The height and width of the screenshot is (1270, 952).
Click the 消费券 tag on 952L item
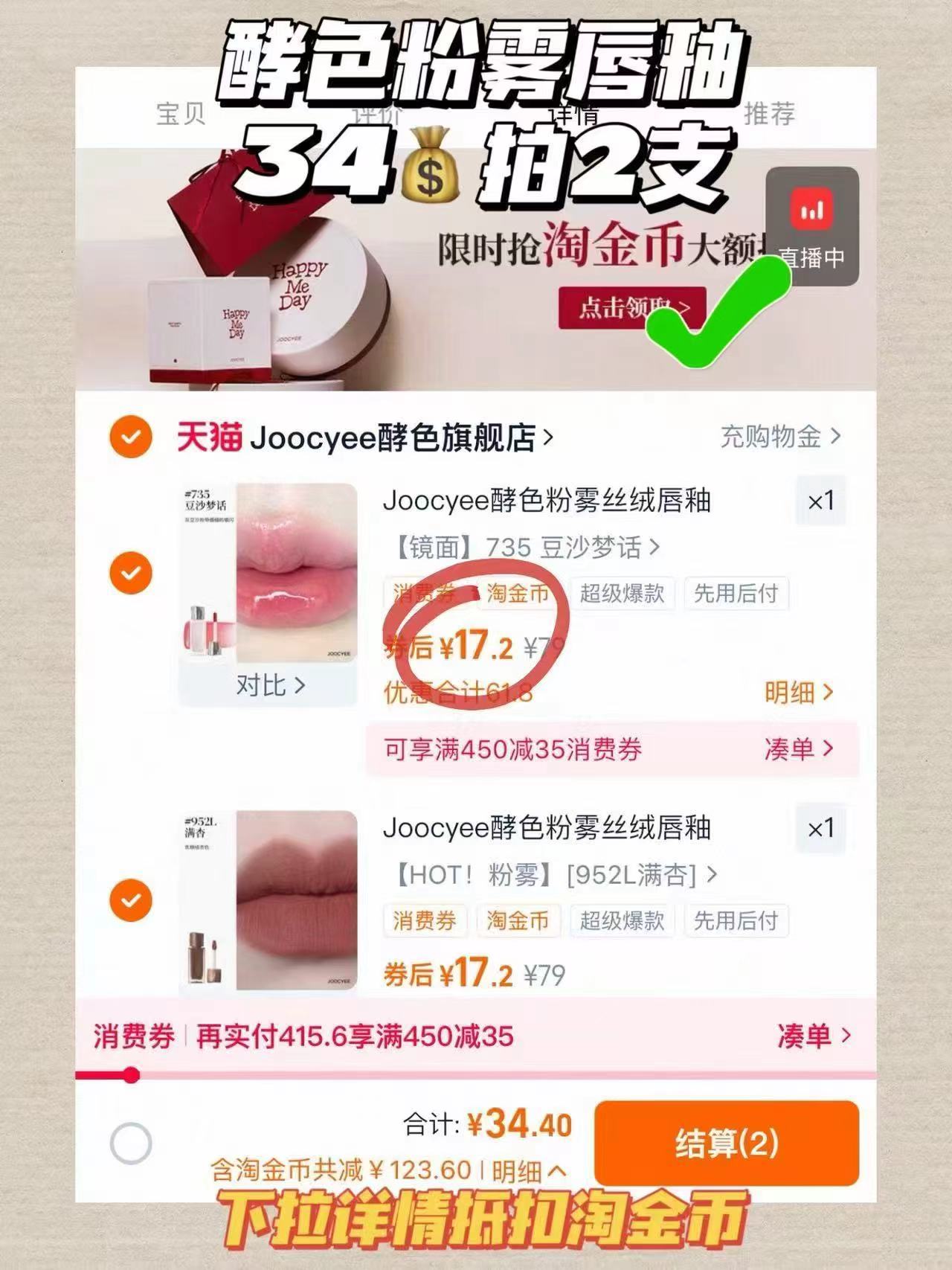pyautogui.click(x=425, y=921)
